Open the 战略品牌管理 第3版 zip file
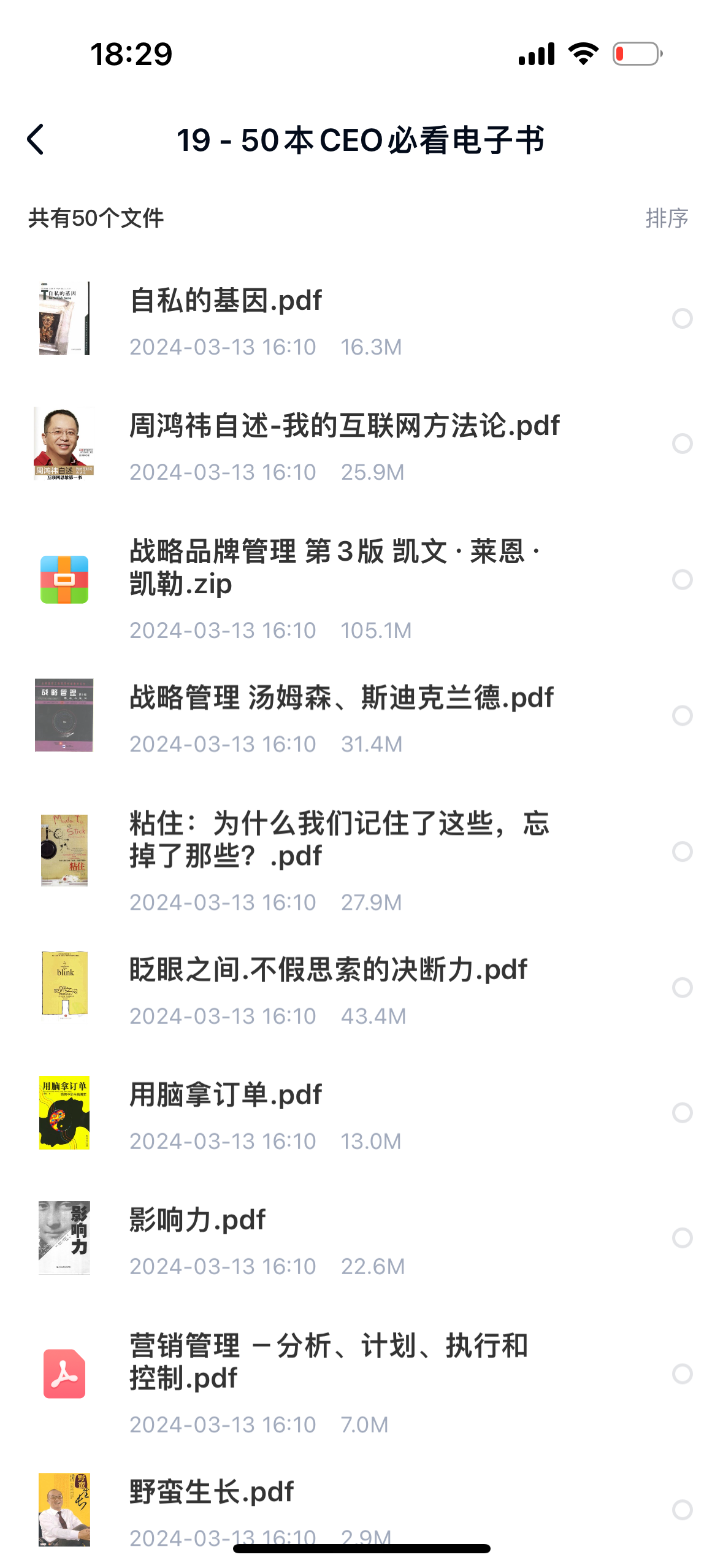Screen dimensions: 723x1568 click(x=334, y=567)
